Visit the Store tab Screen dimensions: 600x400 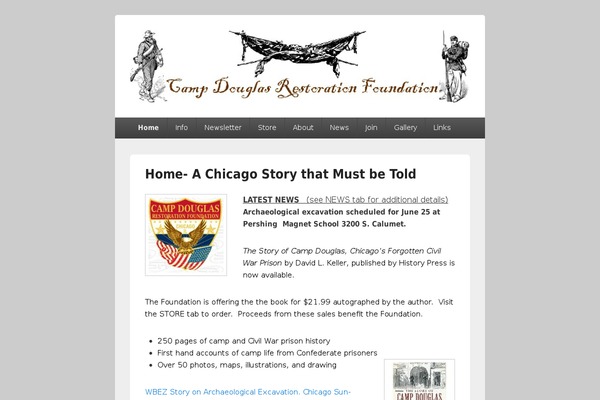(267, 128)
